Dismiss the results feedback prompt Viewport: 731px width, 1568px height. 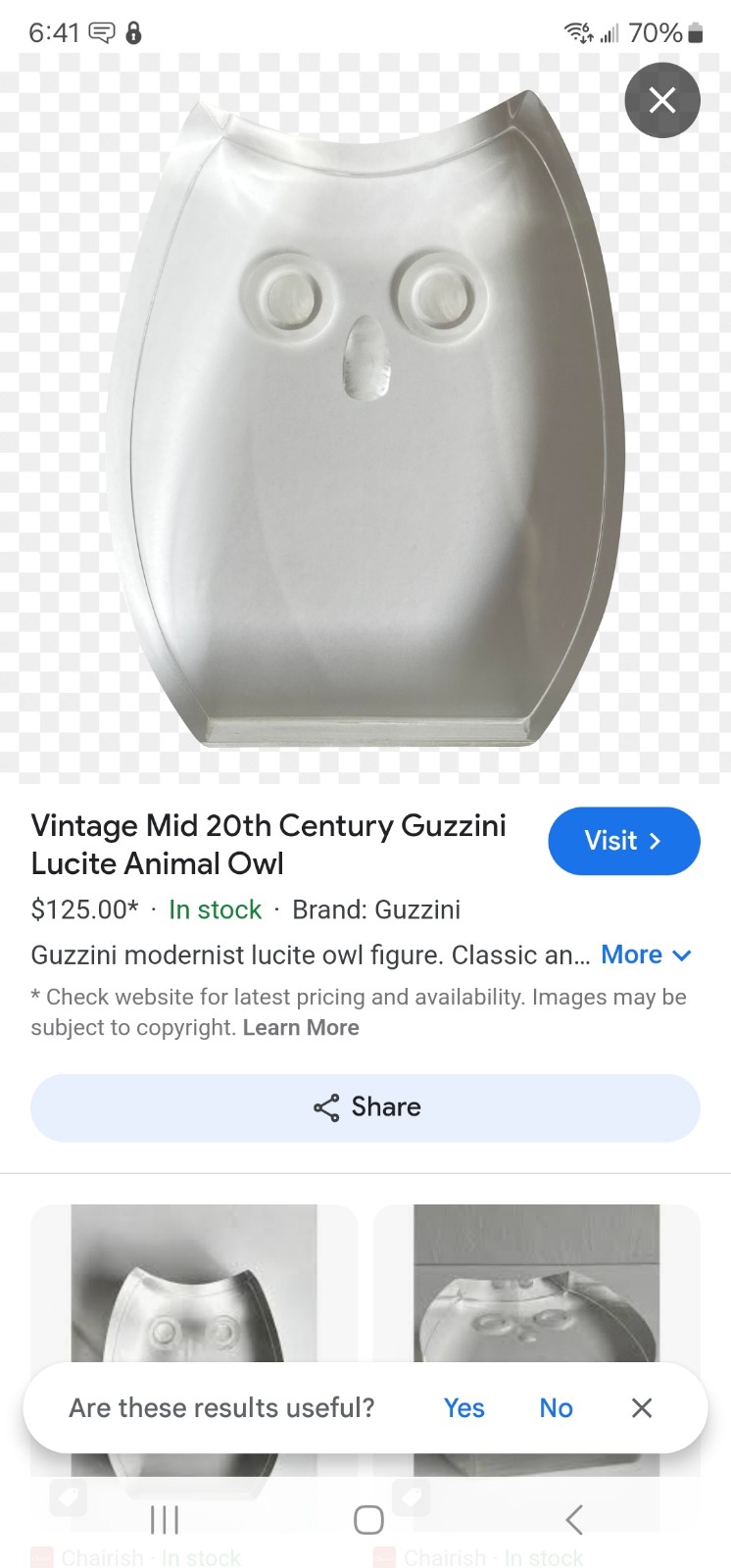[x=642, y=1408]
